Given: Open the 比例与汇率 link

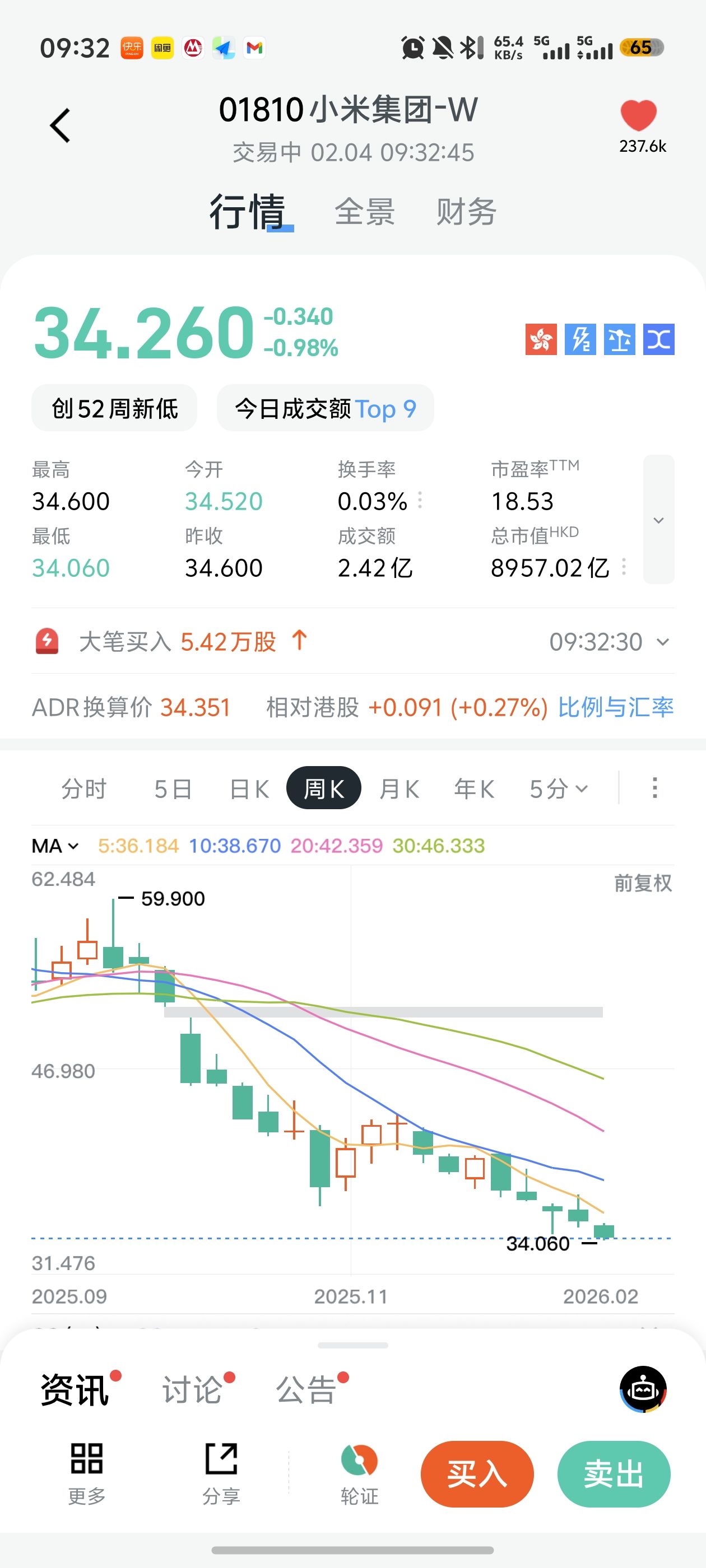Looking at the screenshot, I should (615, 707).
